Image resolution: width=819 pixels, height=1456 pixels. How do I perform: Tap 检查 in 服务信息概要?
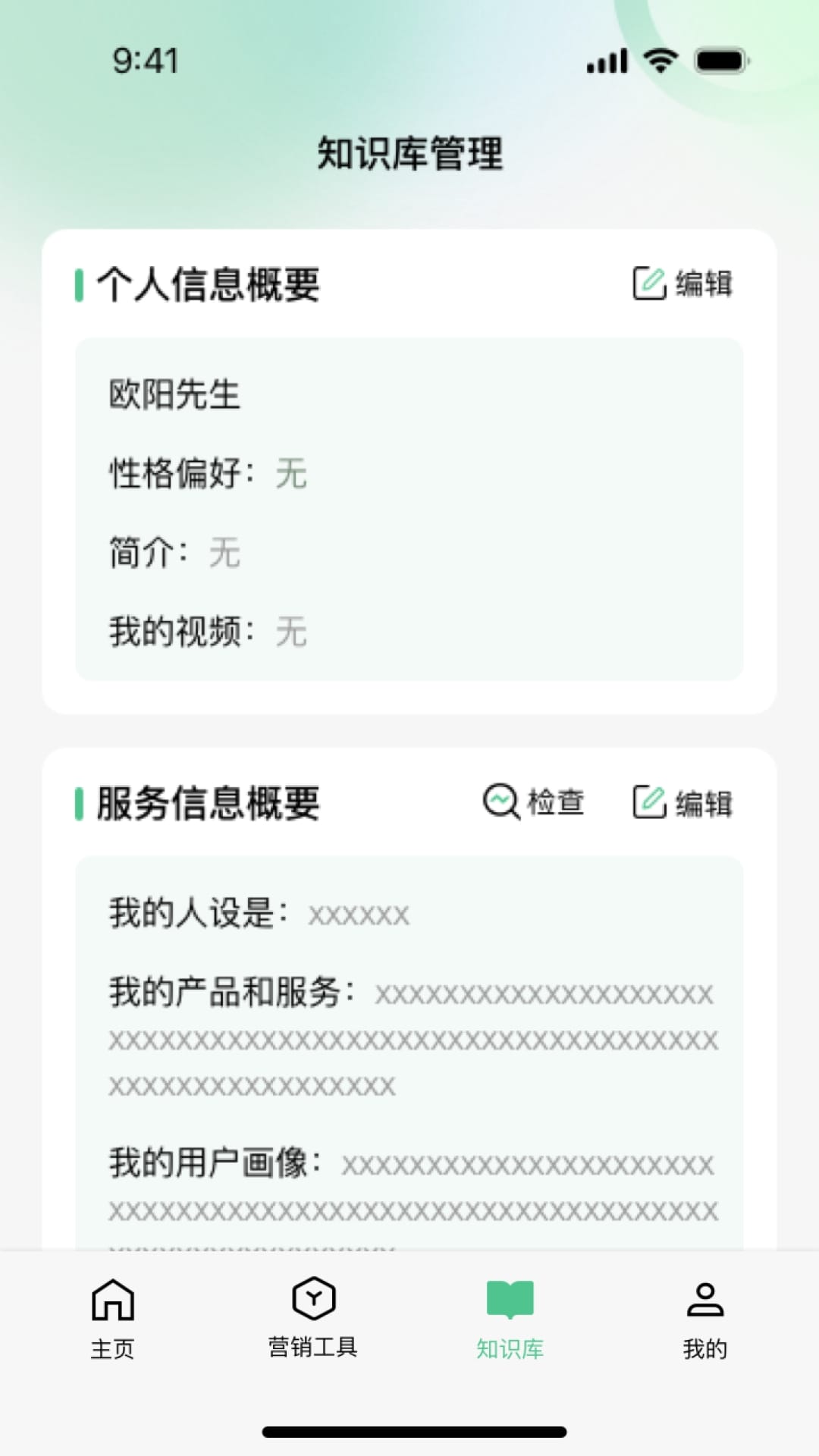point(534,802)
